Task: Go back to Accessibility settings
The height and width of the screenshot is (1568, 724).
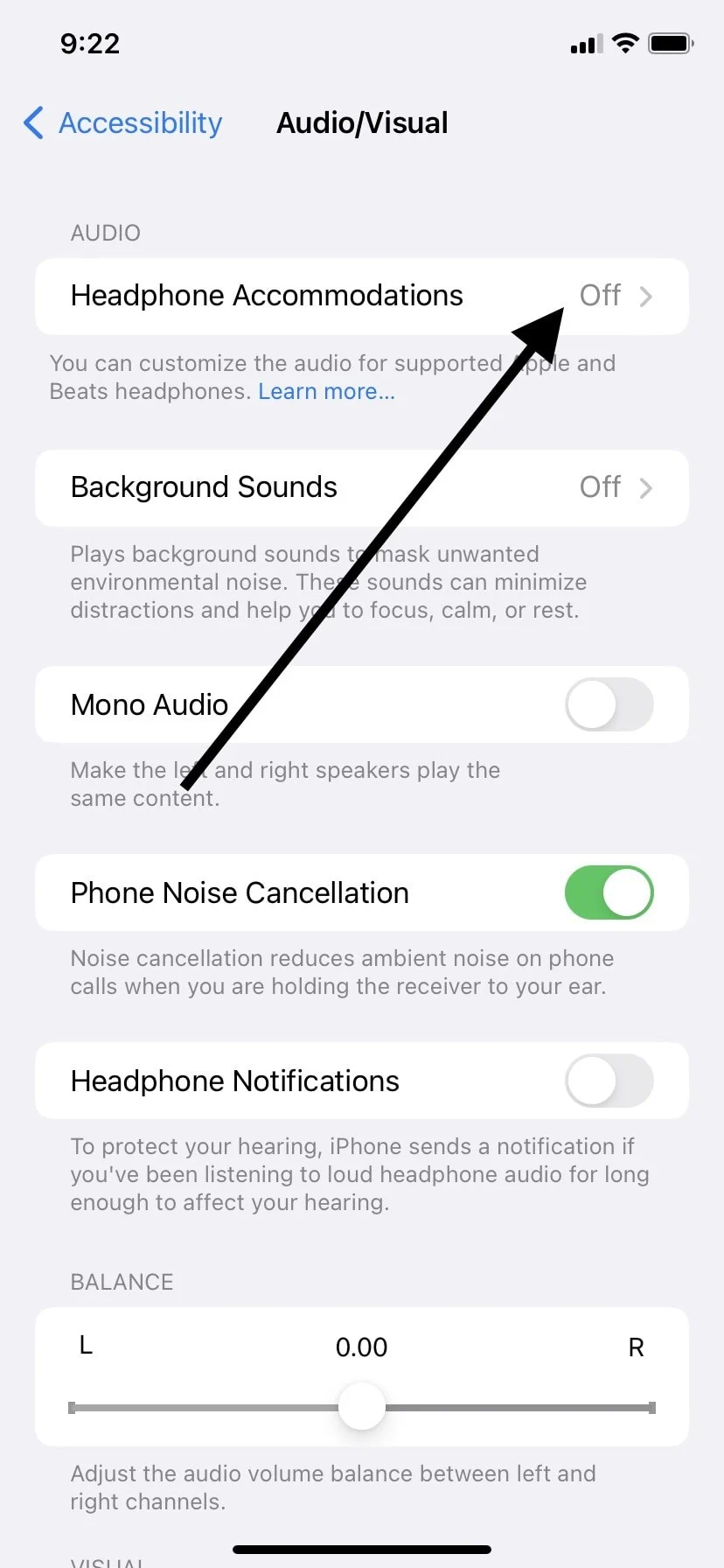Action: click(x=122, y=122)
